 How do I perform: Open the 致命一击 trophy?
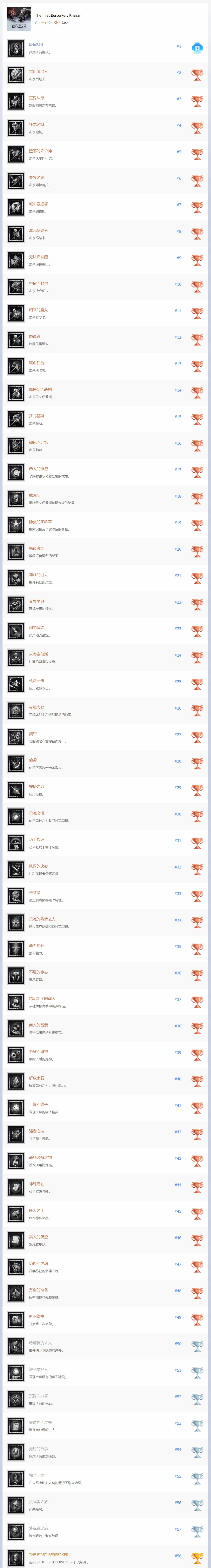(37, 680)
